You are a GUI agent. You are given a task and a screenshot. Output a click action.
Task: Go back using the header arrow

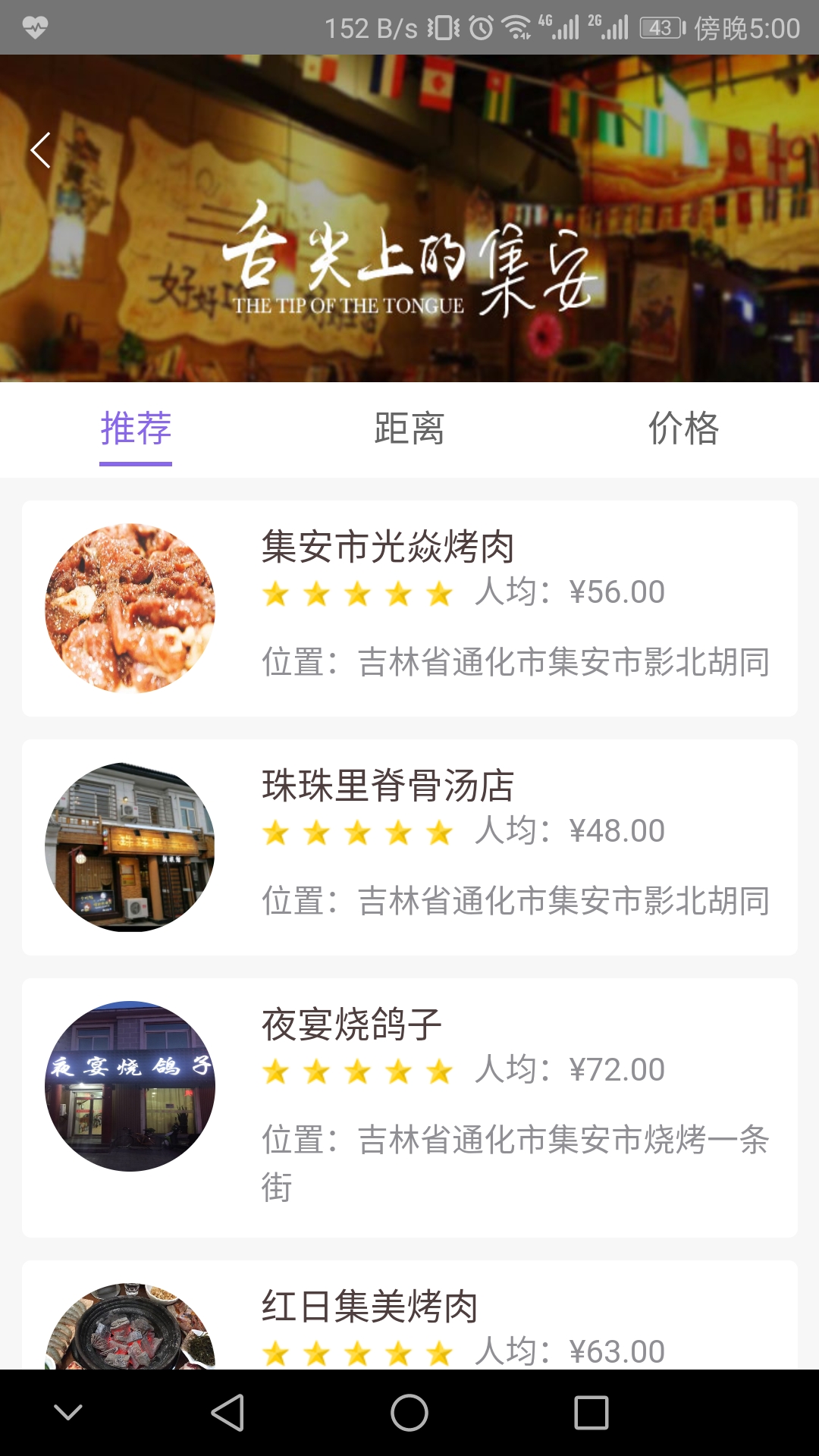coord(41,150)
